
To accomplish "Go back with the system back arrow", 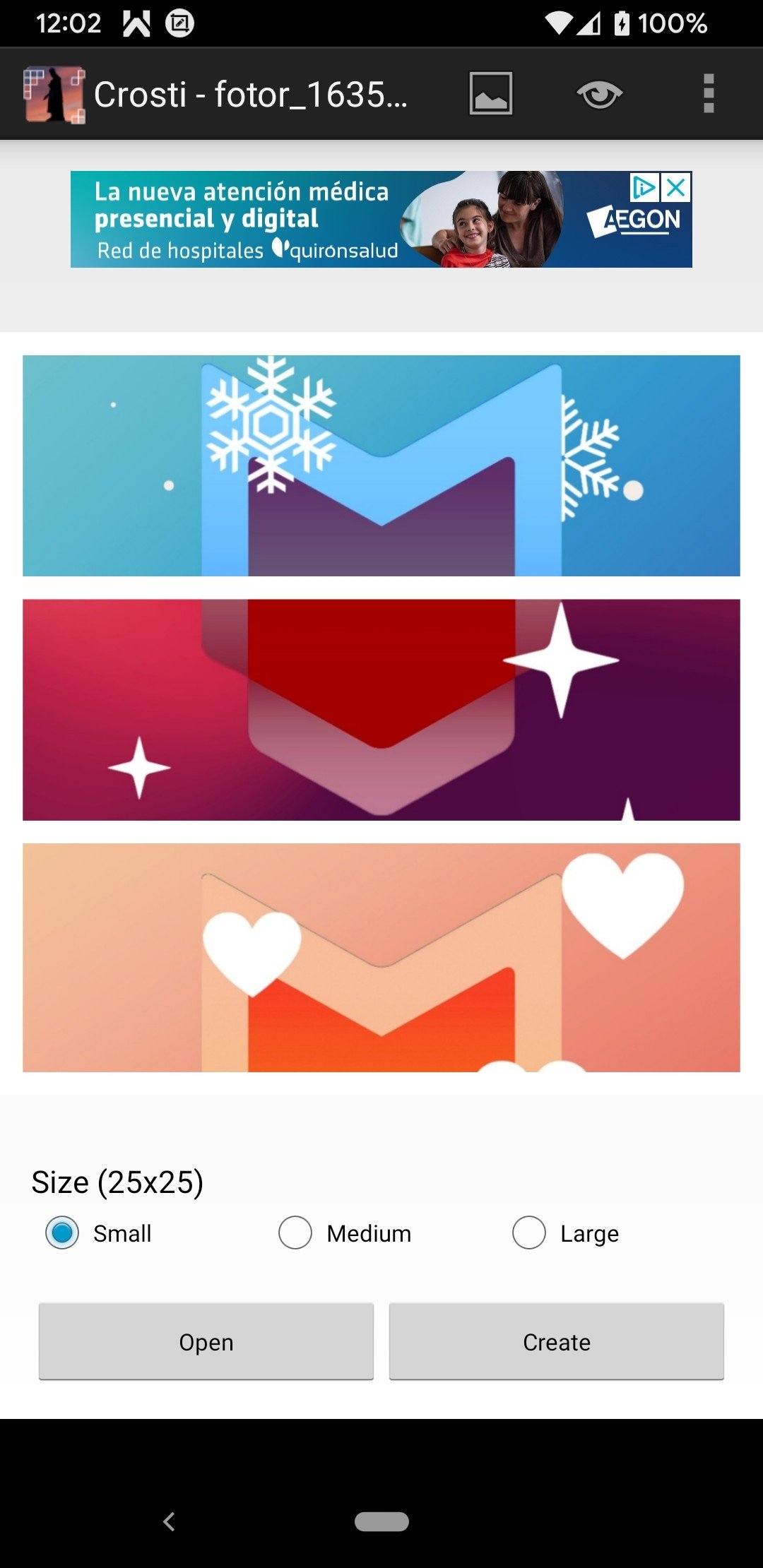I will tap(169, 1521).
